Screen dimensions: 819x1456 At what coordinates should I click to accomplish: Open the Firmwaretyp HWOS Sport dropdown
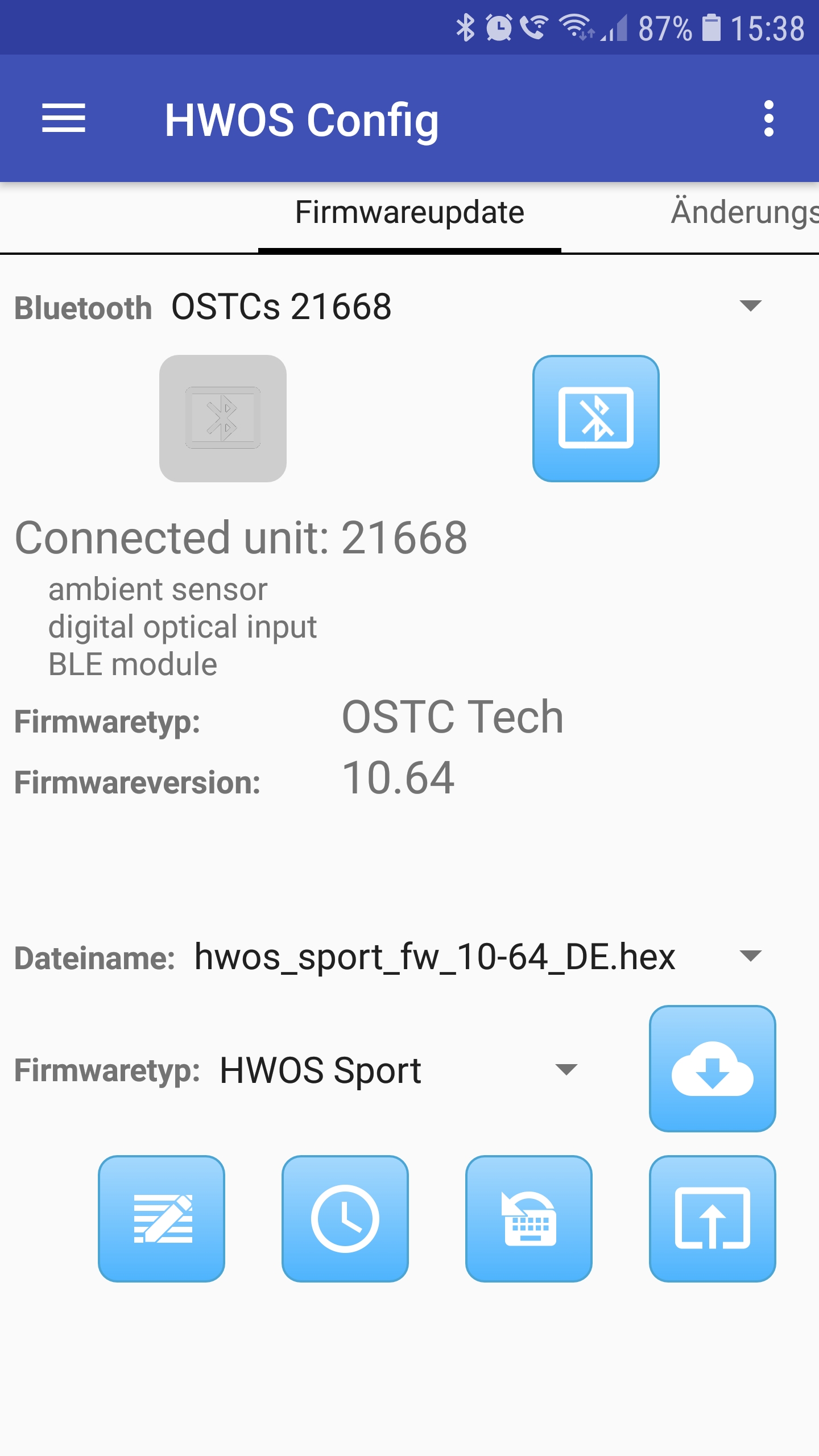[566, 1070]
